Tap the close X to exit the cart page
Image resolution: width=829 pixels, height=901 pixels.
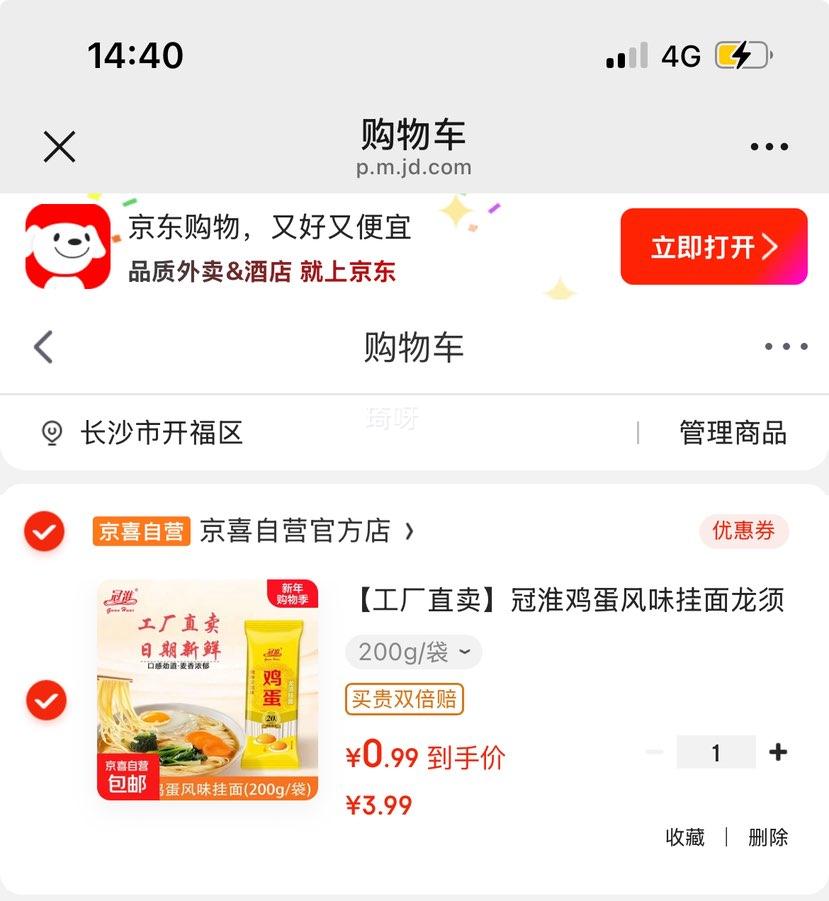(59, 146)
